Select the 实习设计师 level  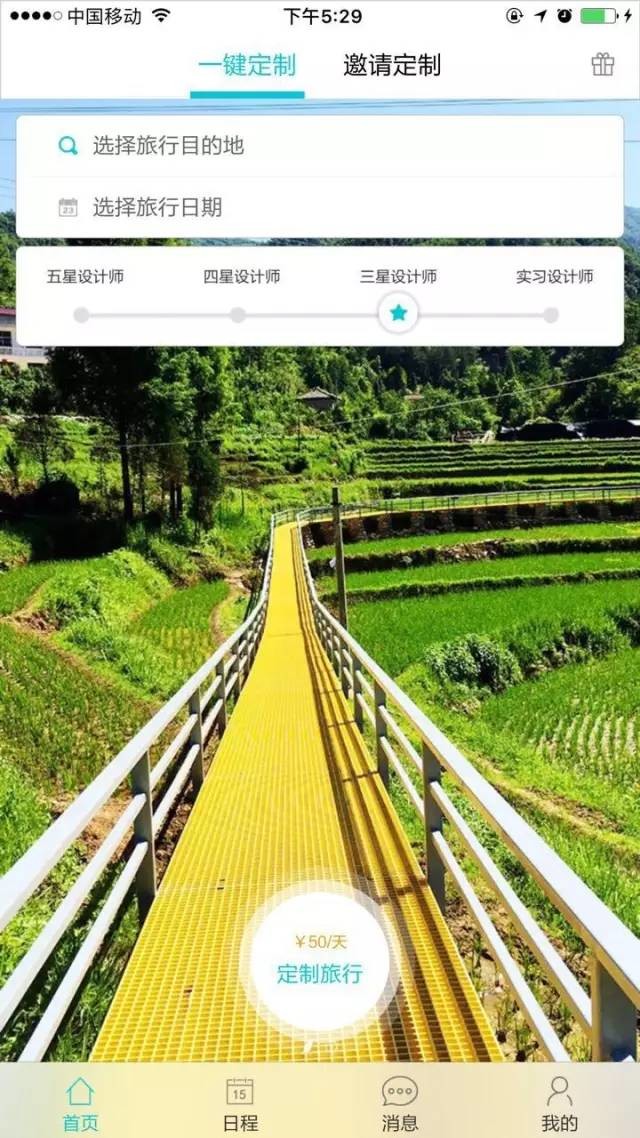[550, 314]
